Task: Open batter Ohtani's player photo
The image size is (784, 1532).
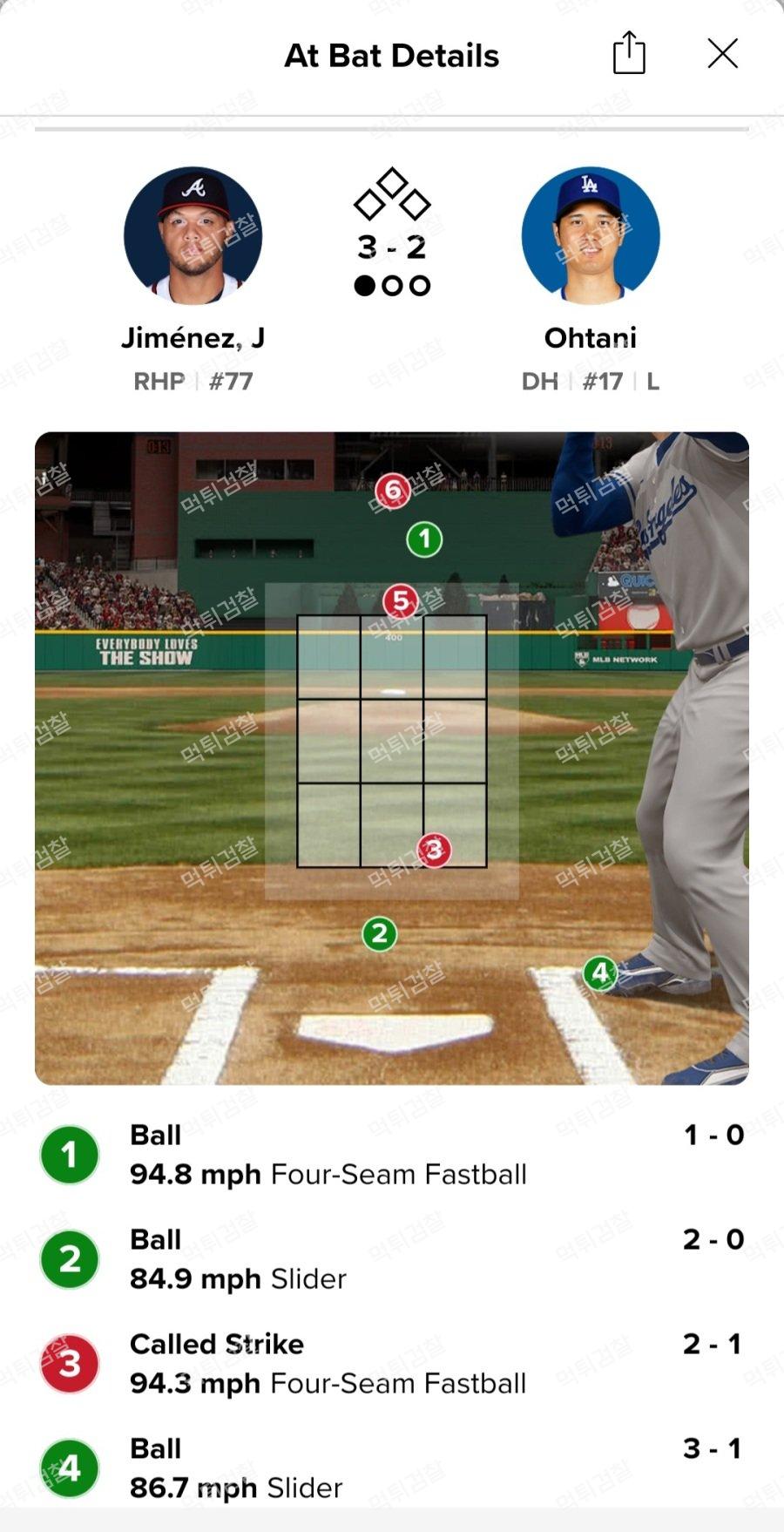Action: click(x=590, y=236)
